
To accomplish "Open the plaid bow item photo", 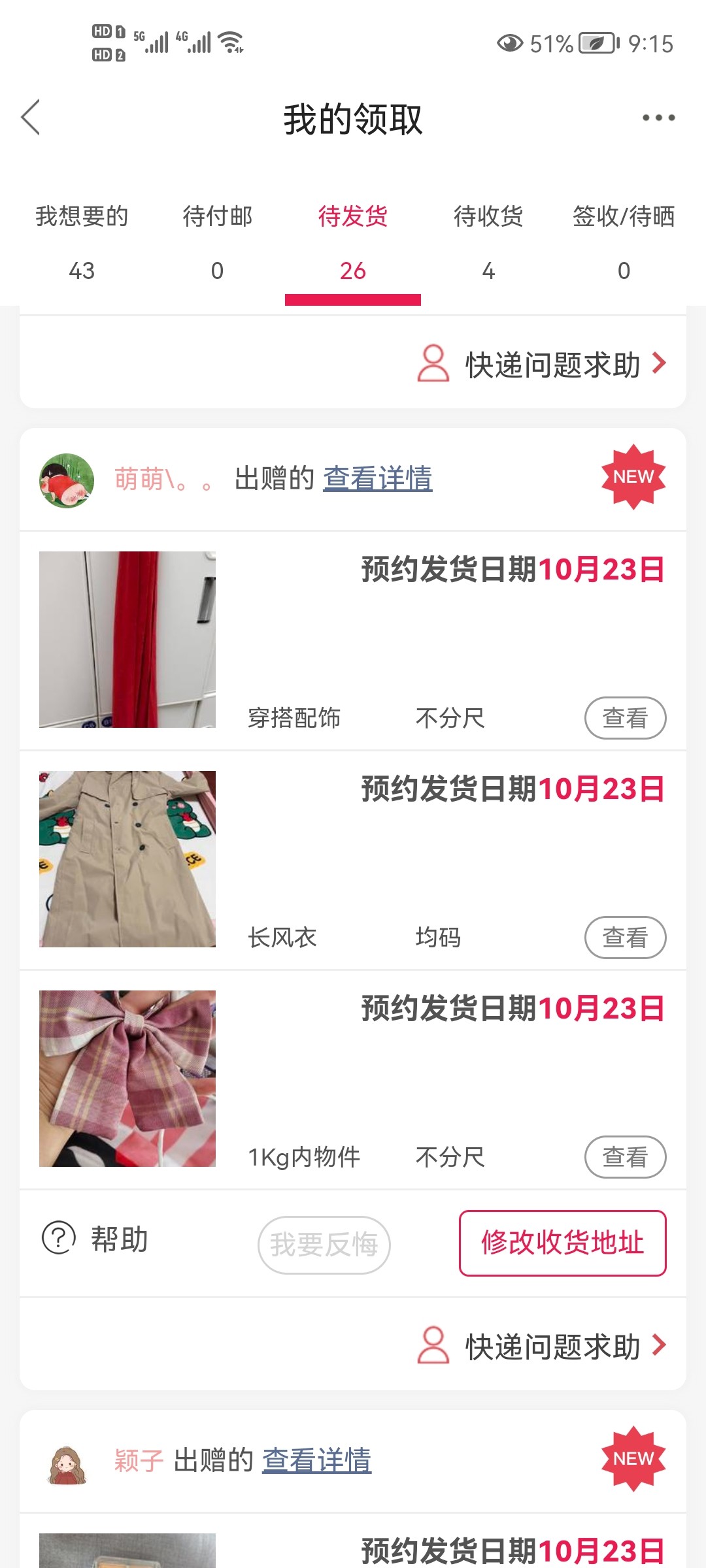I will [x=127, y=1079].
